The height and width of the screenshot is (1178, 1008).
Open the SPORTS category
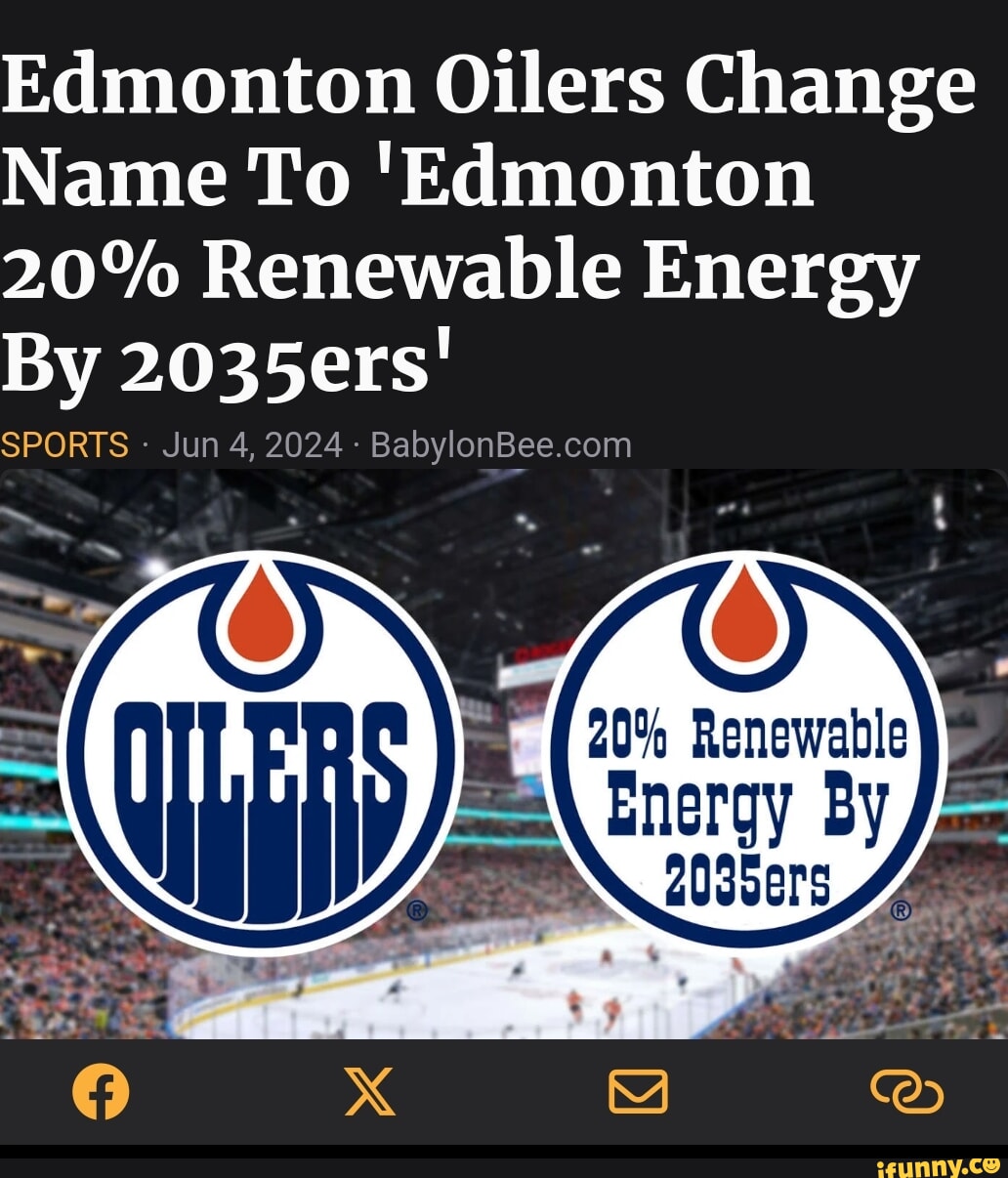(x=63, y=444)
